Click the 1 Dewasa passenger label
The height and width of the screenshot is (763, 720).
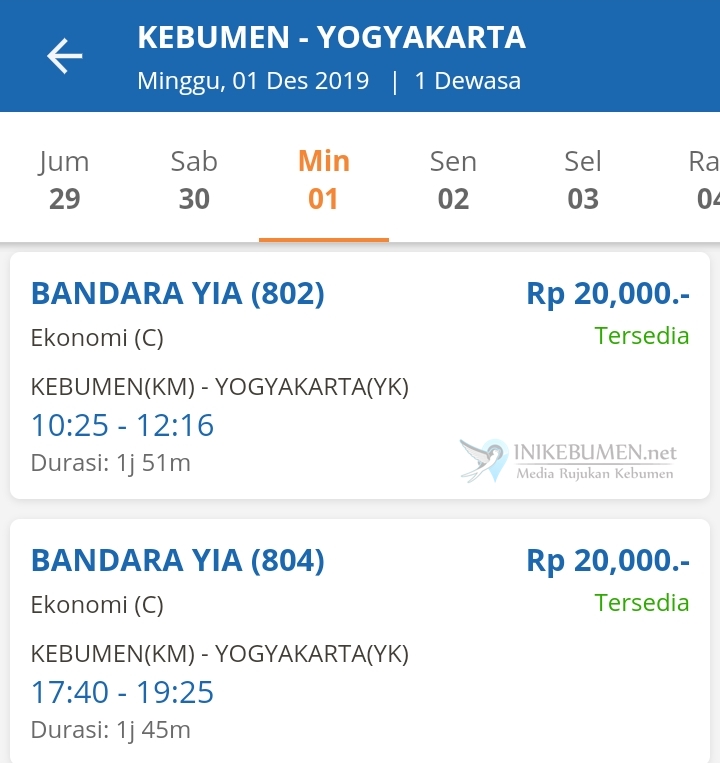click(467, 81)
